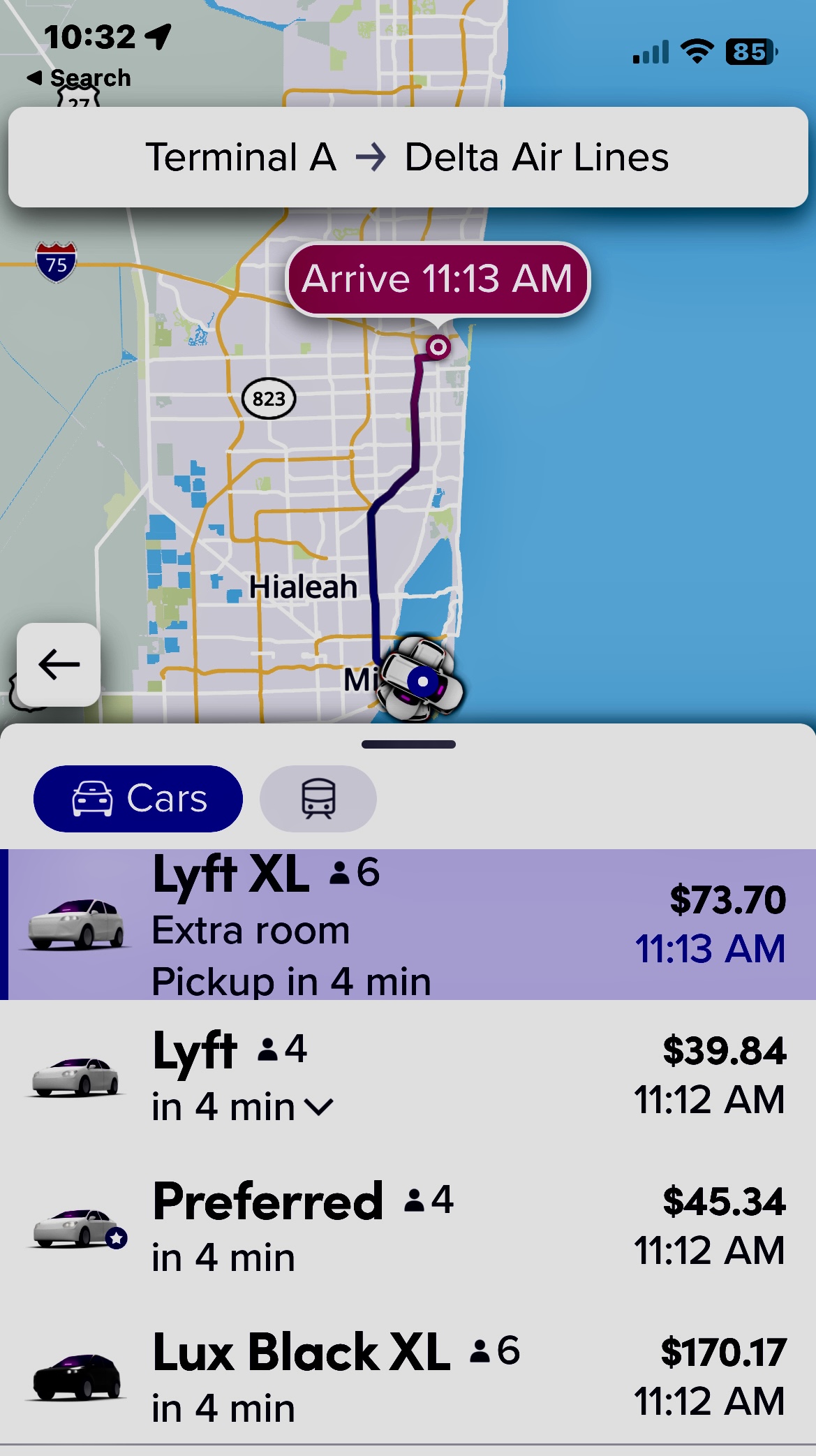Choose the Lux Black XL ride option
This screenshot has height=1456, width=816.
click(408, 1376)
